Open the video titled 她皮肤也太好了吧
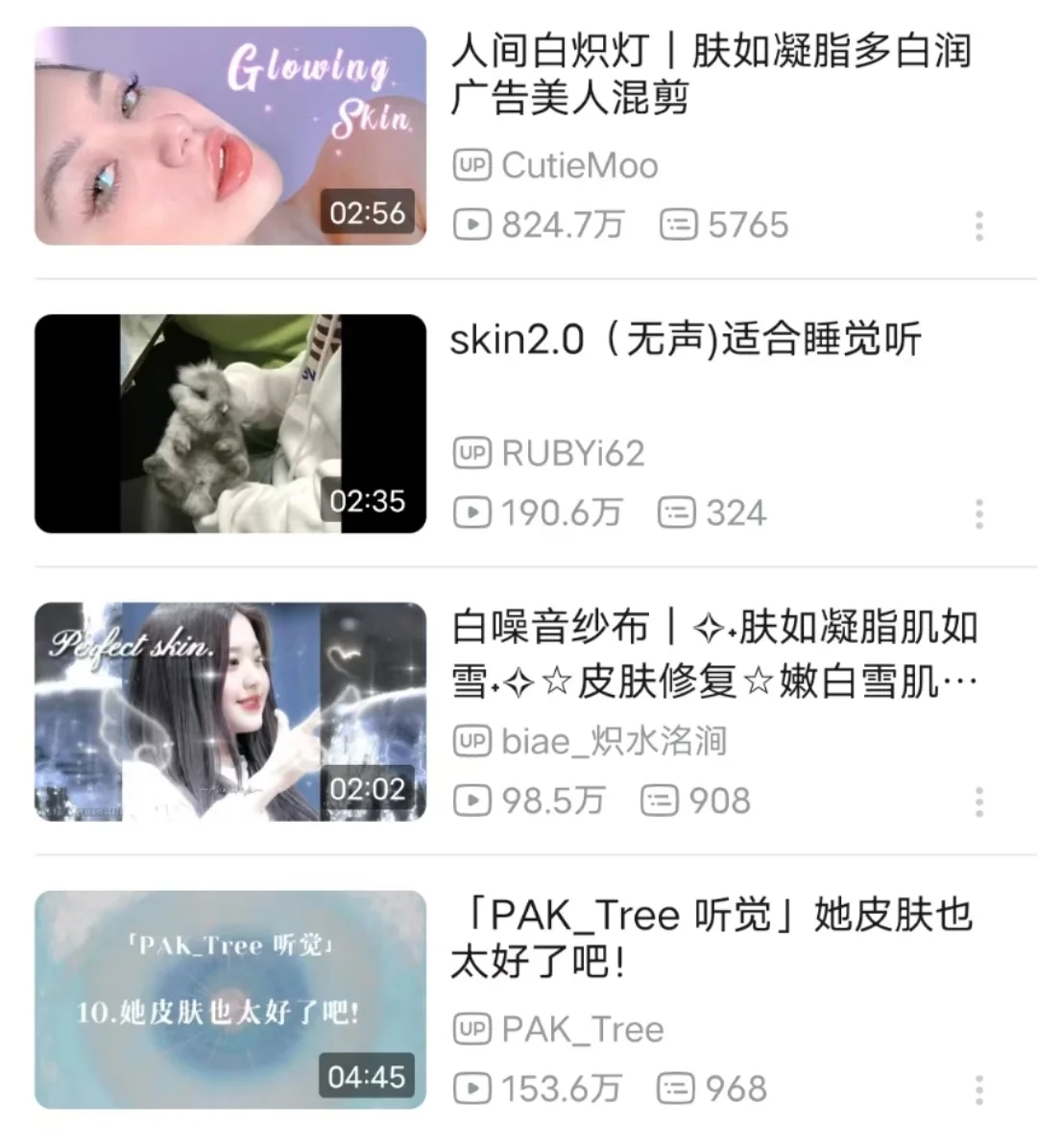This screenshot has height=1148, width=1037. (711, 938)
